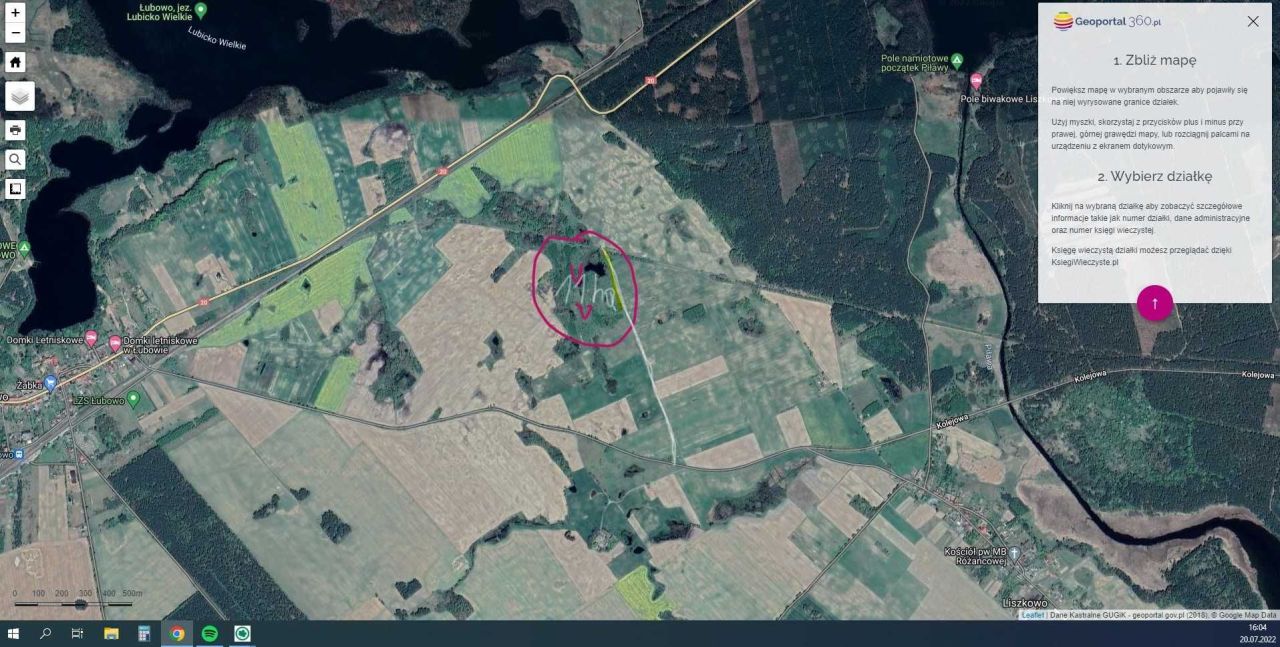
Task: Tap the pink up-arrow button
Action: (x=1155, y=302)
